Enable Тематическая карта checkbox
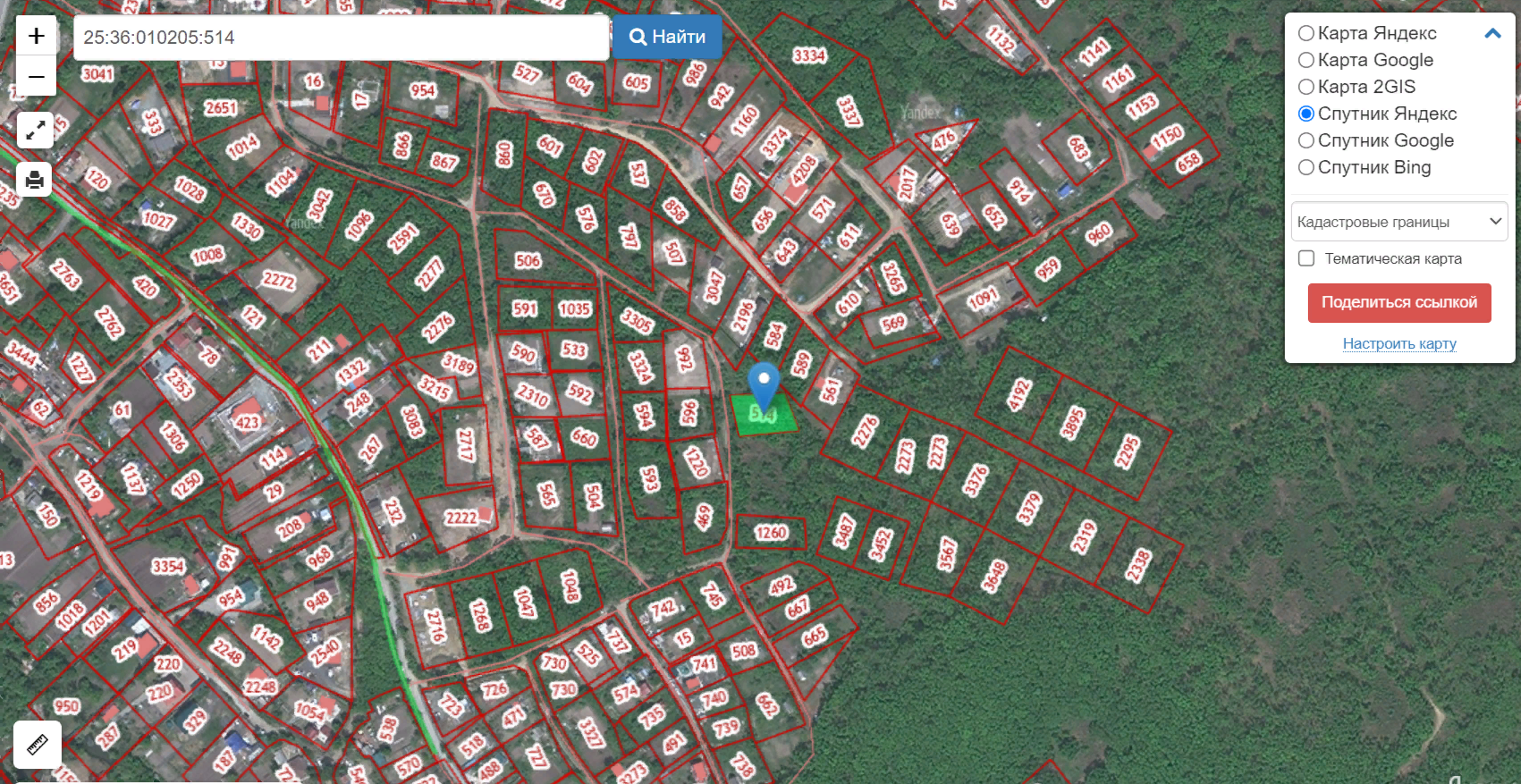1521x784 pixels. tap(1306, 258)
